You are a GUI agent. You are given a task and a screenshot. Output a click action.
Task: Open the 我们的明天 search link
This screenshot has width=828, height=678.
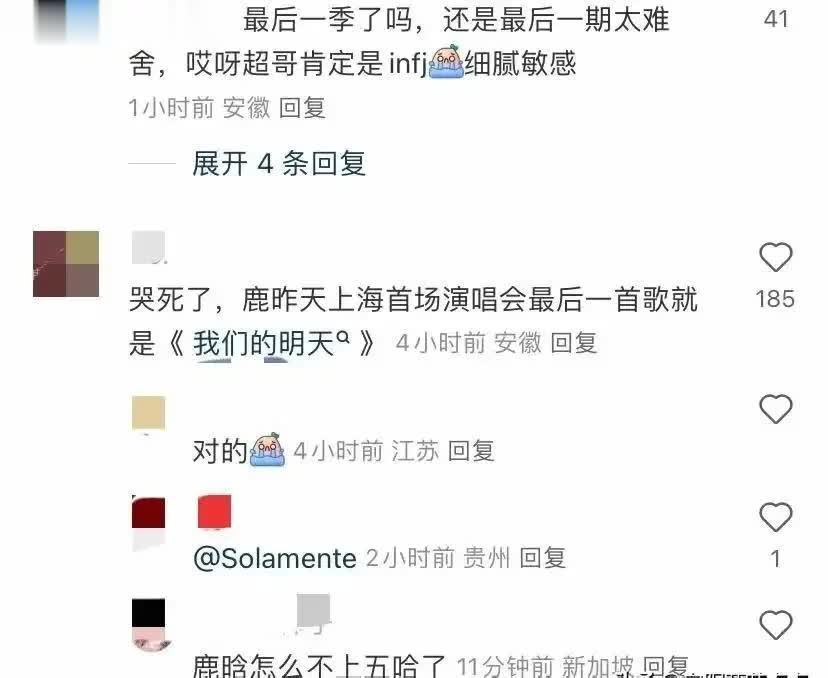click(270, 343)
